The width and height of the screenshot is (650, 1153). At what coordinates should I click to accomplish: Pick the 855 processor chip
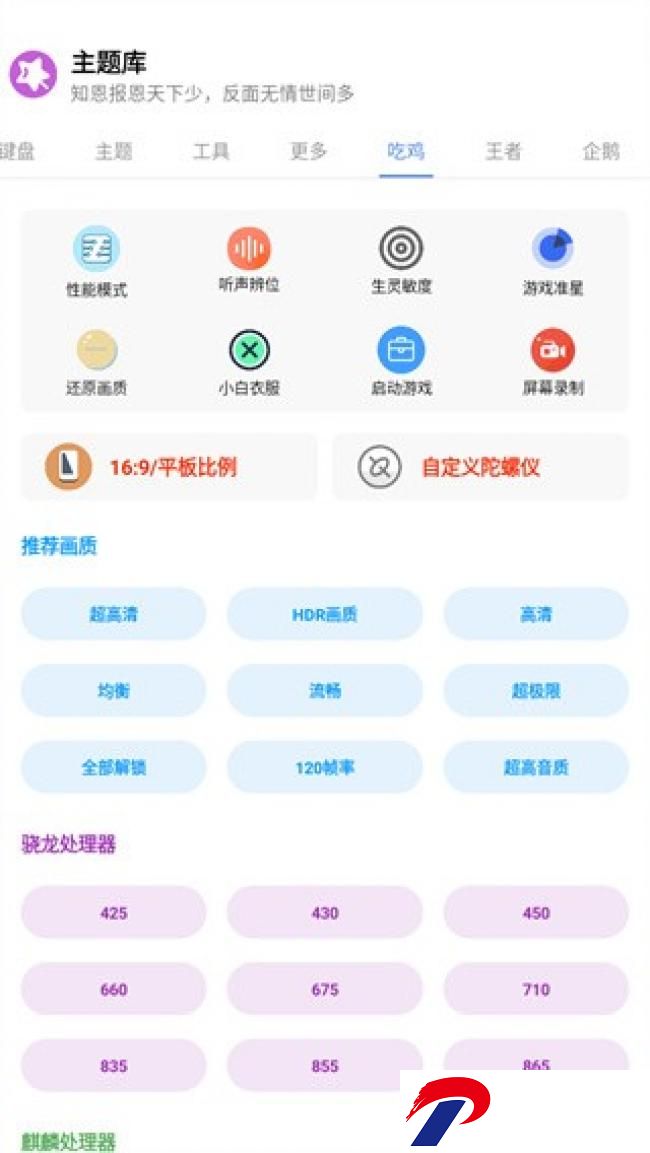point(325,1065)
